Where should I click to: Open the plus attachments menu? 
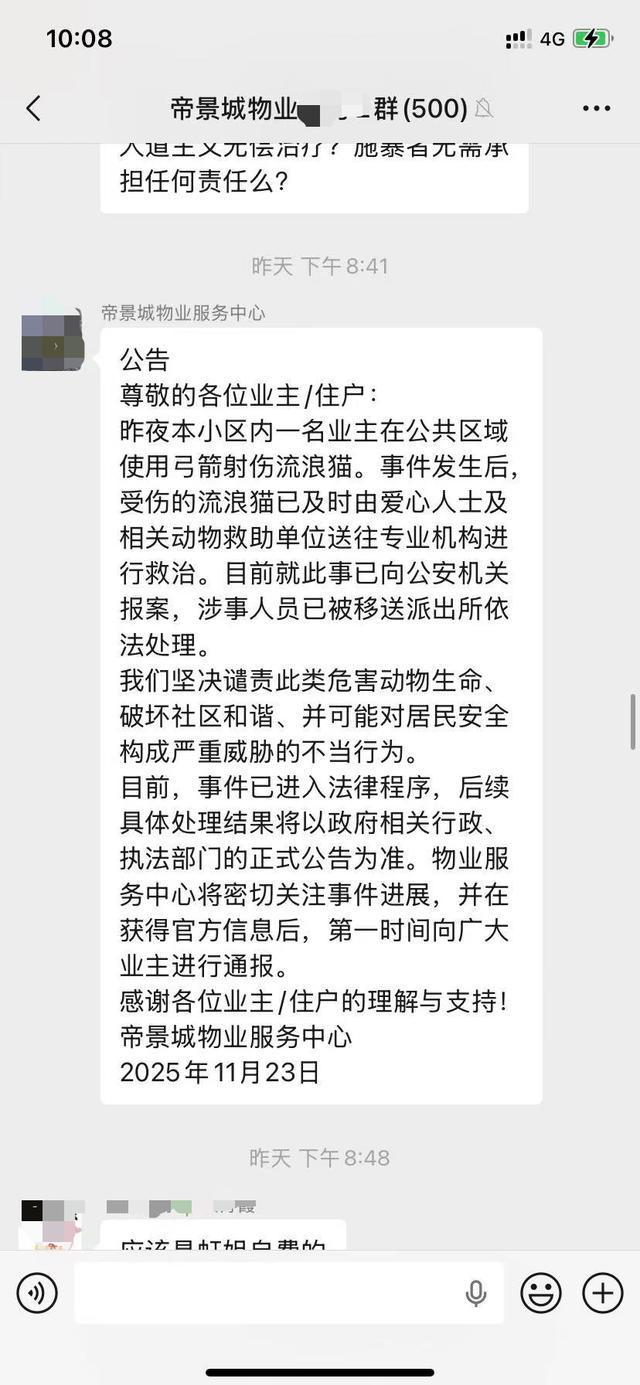[x=603, y=1293]
